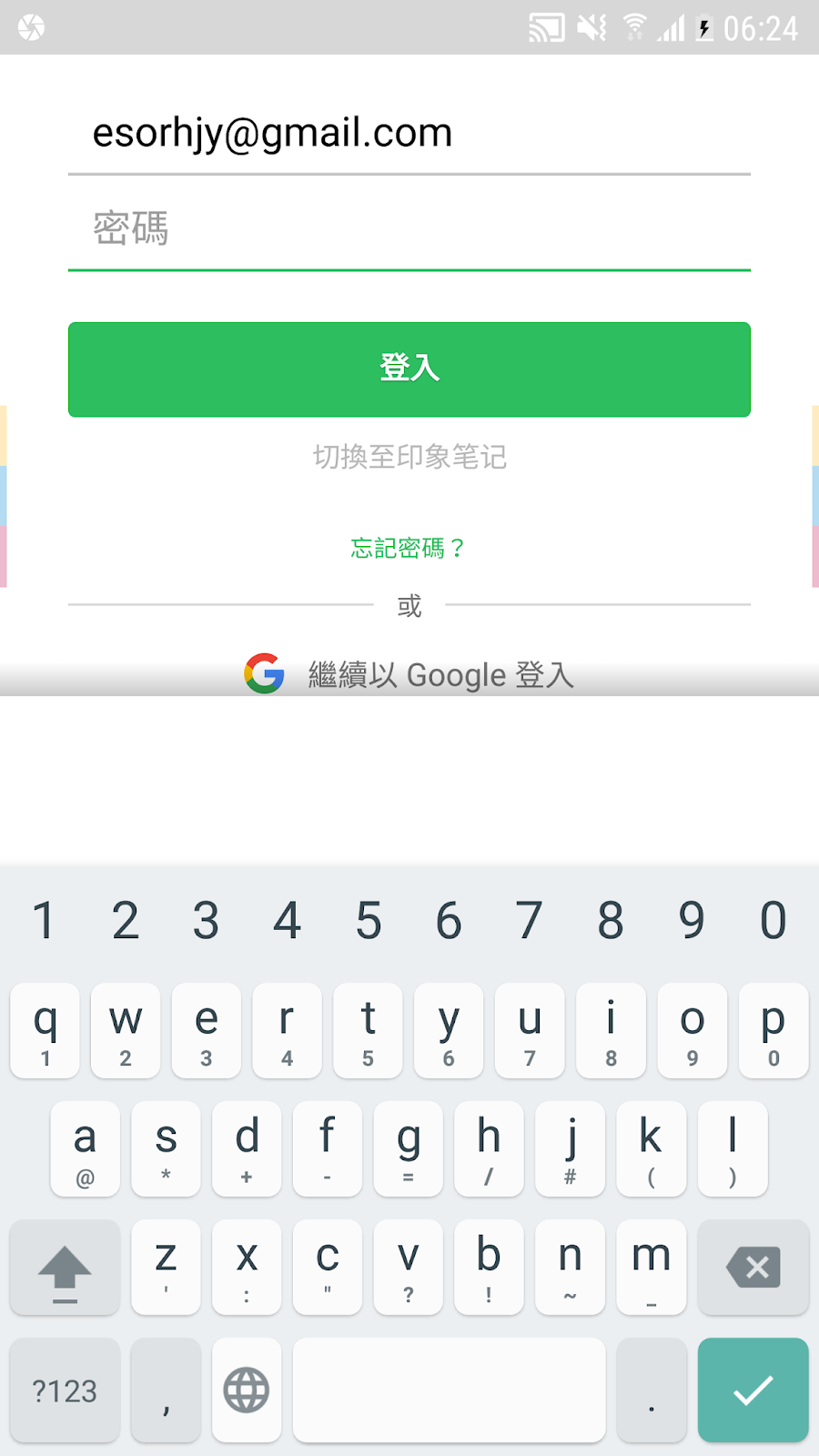Switch keyboard to ?123 symbols
Viewport: 819px width, 1456px height.
[x=65, y=1390]
